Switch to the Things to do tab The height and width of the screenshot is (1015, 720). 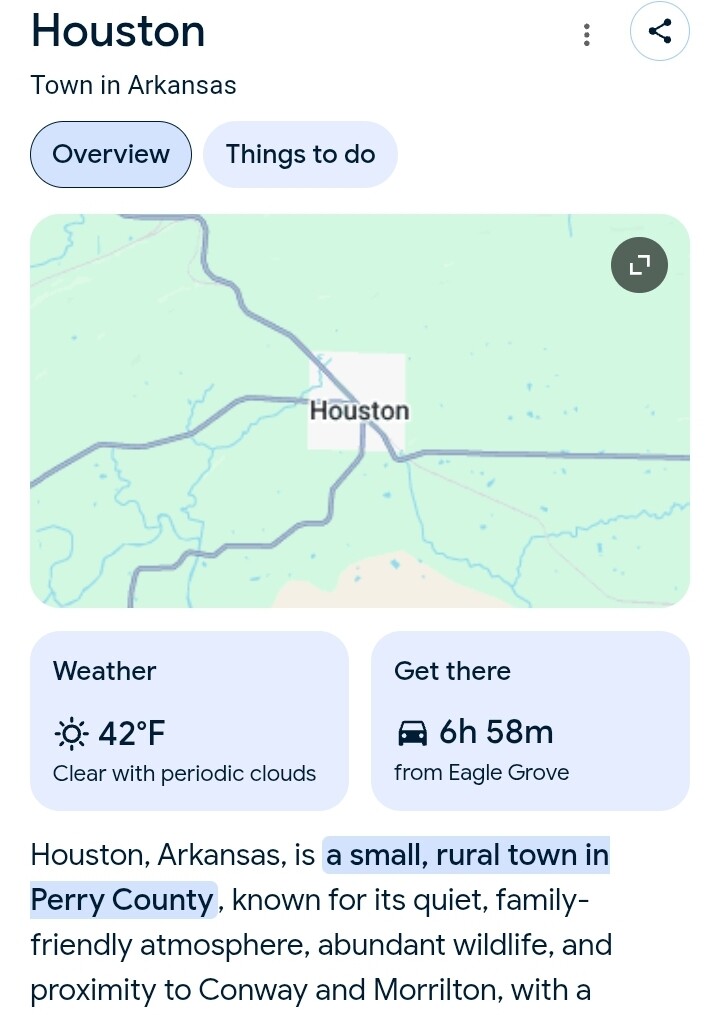(x=300, y=154)
